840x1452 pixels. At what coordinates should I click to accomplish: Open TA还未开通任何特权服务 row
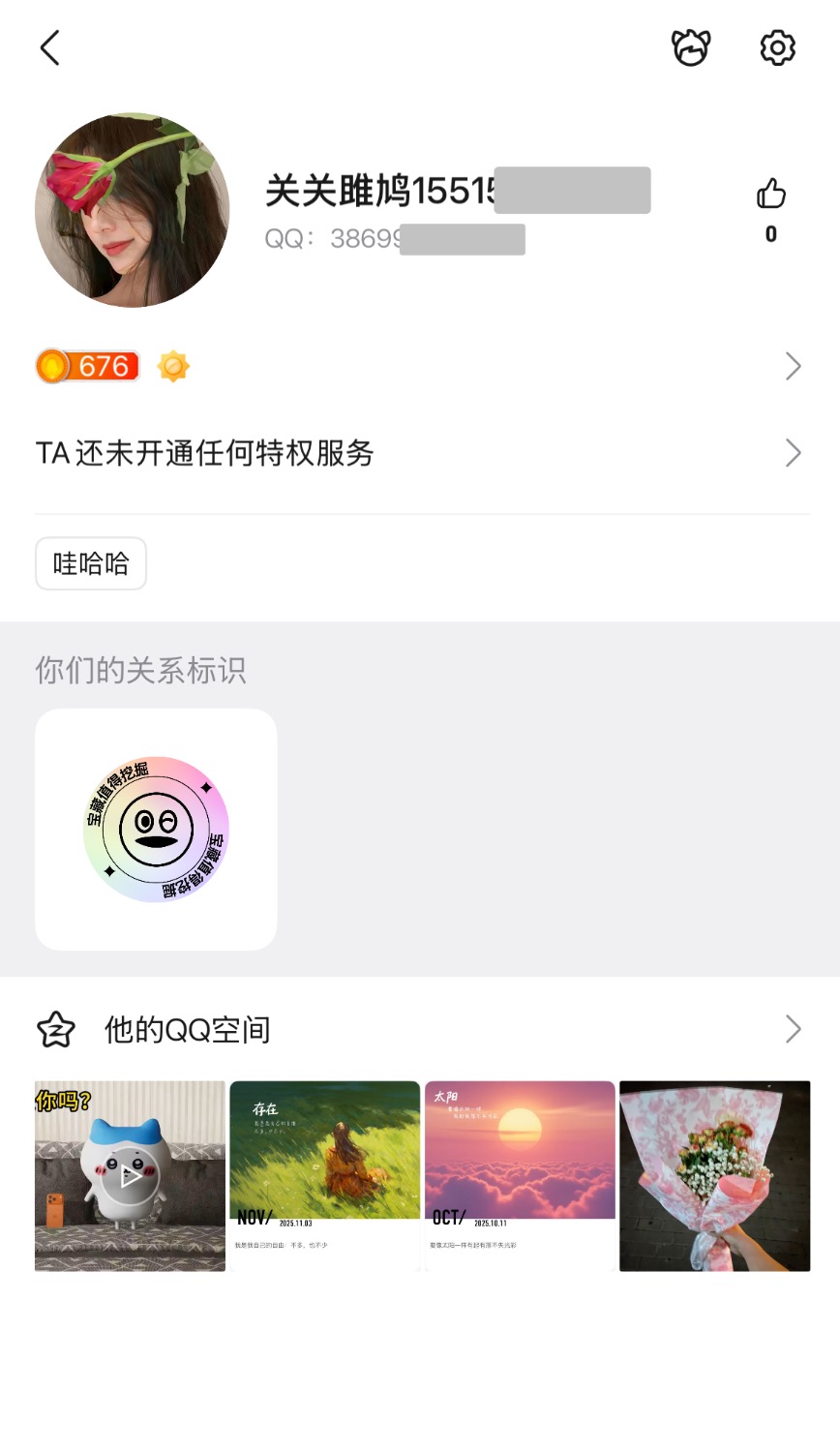pos(420,453)
